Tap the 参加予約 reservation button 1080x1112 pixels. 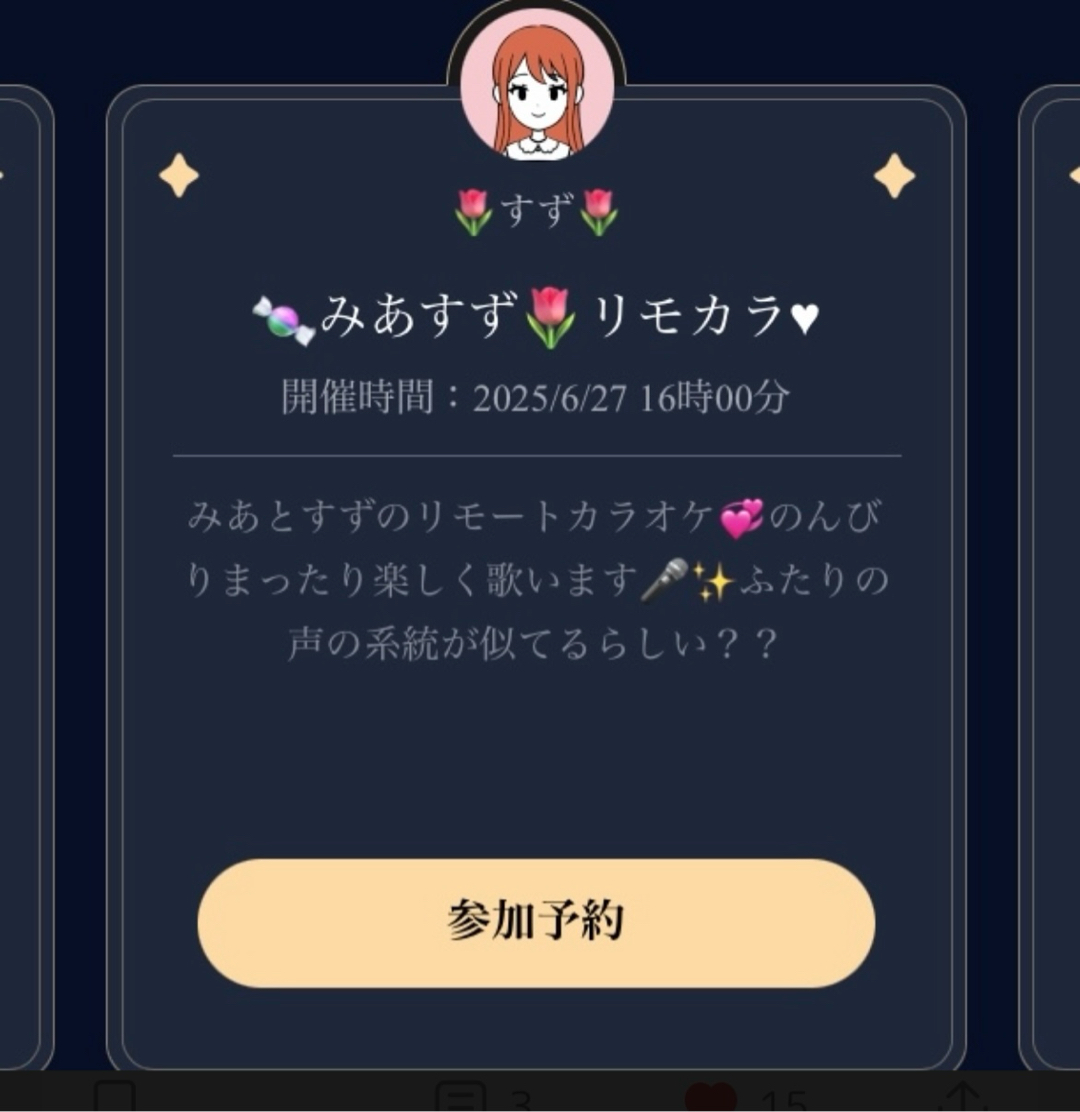point(536,922)
